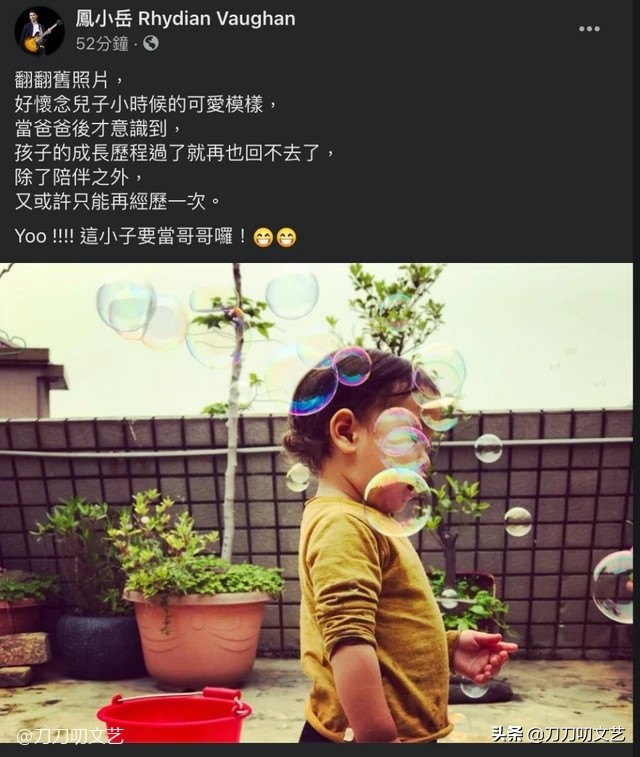Open 鳳小岳 Rhydian Vaughan's profile picture

point(38,30)
